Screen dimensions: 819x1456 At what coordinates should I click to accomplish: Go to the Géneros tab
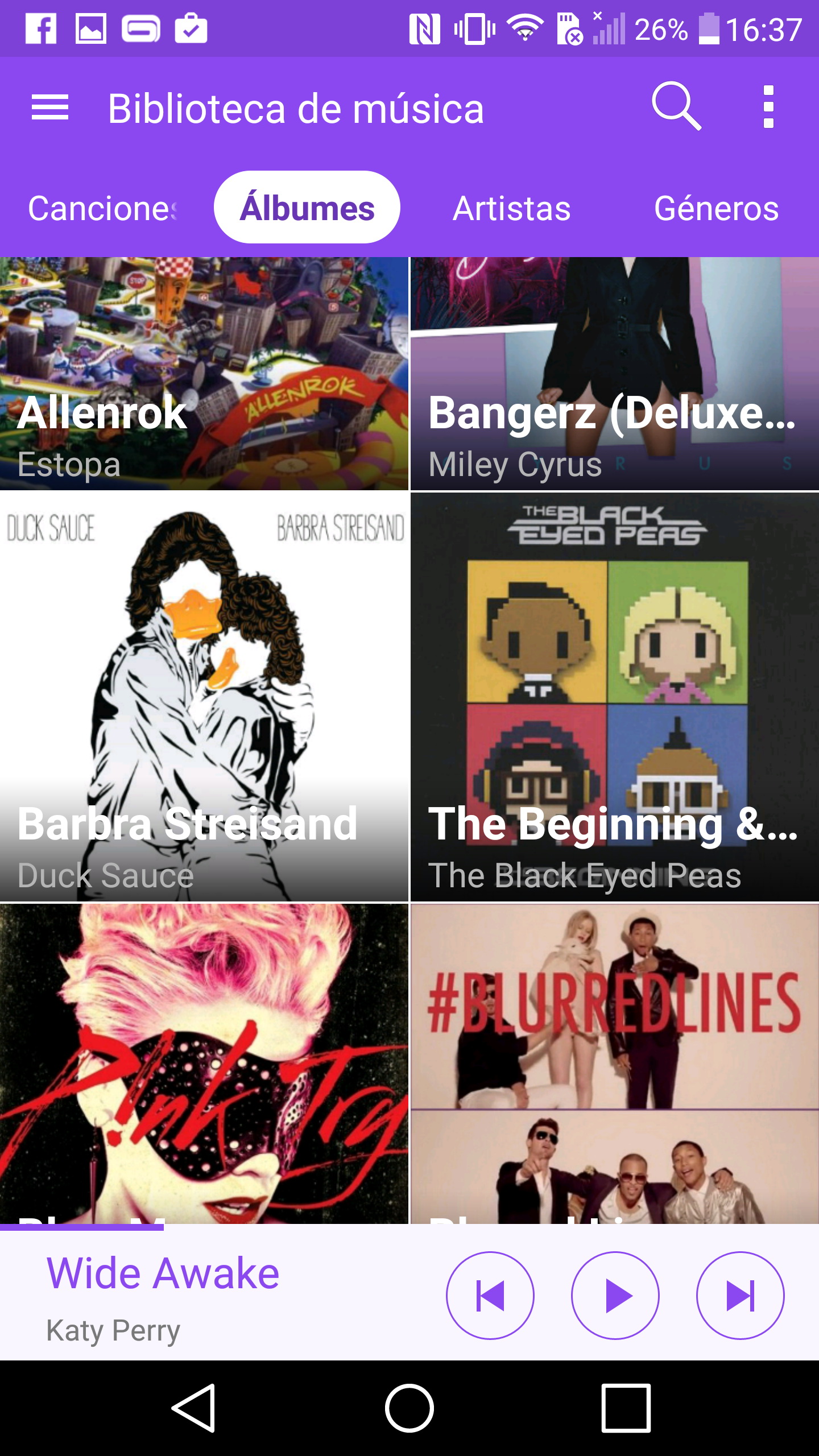click(716, 208)
